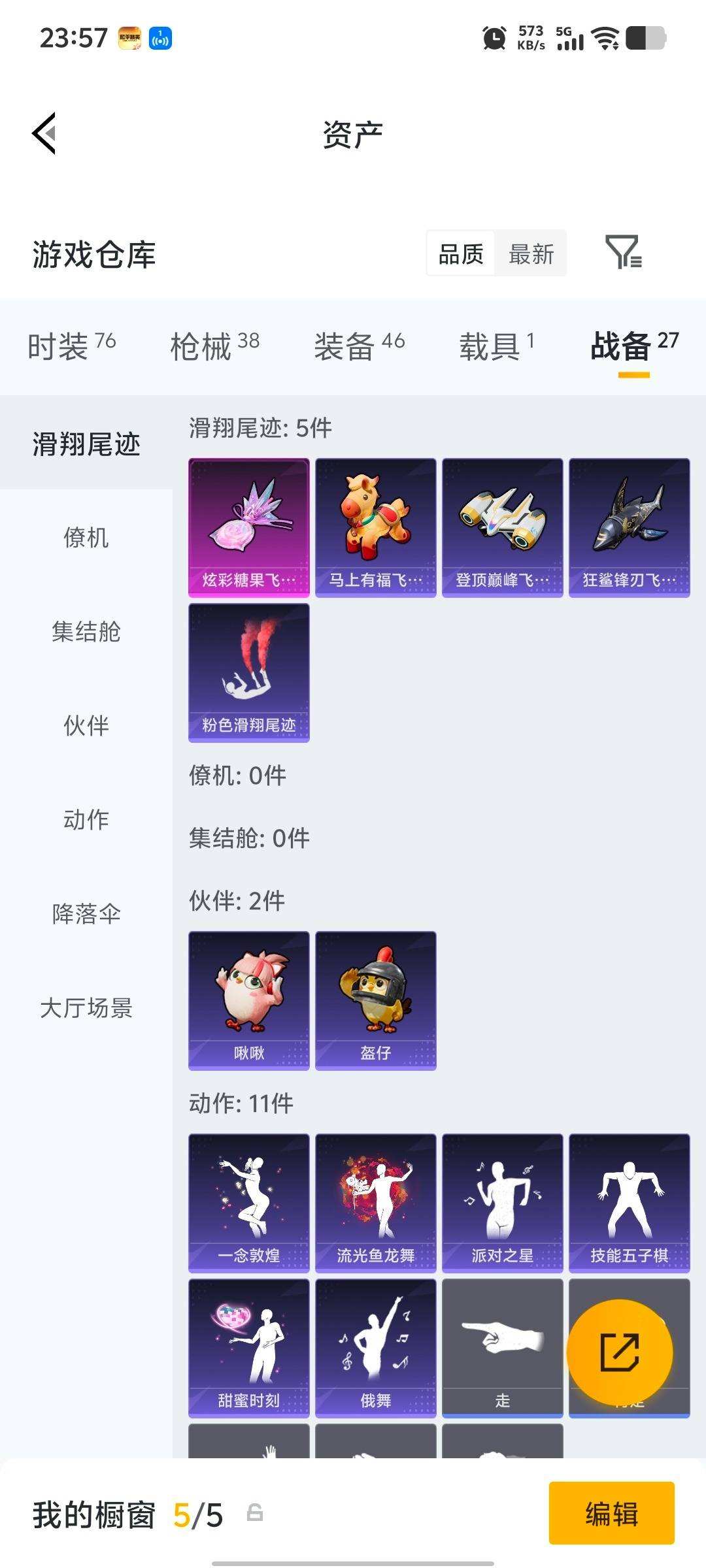Select the 降落伞 sidebar category

[86, 914]
